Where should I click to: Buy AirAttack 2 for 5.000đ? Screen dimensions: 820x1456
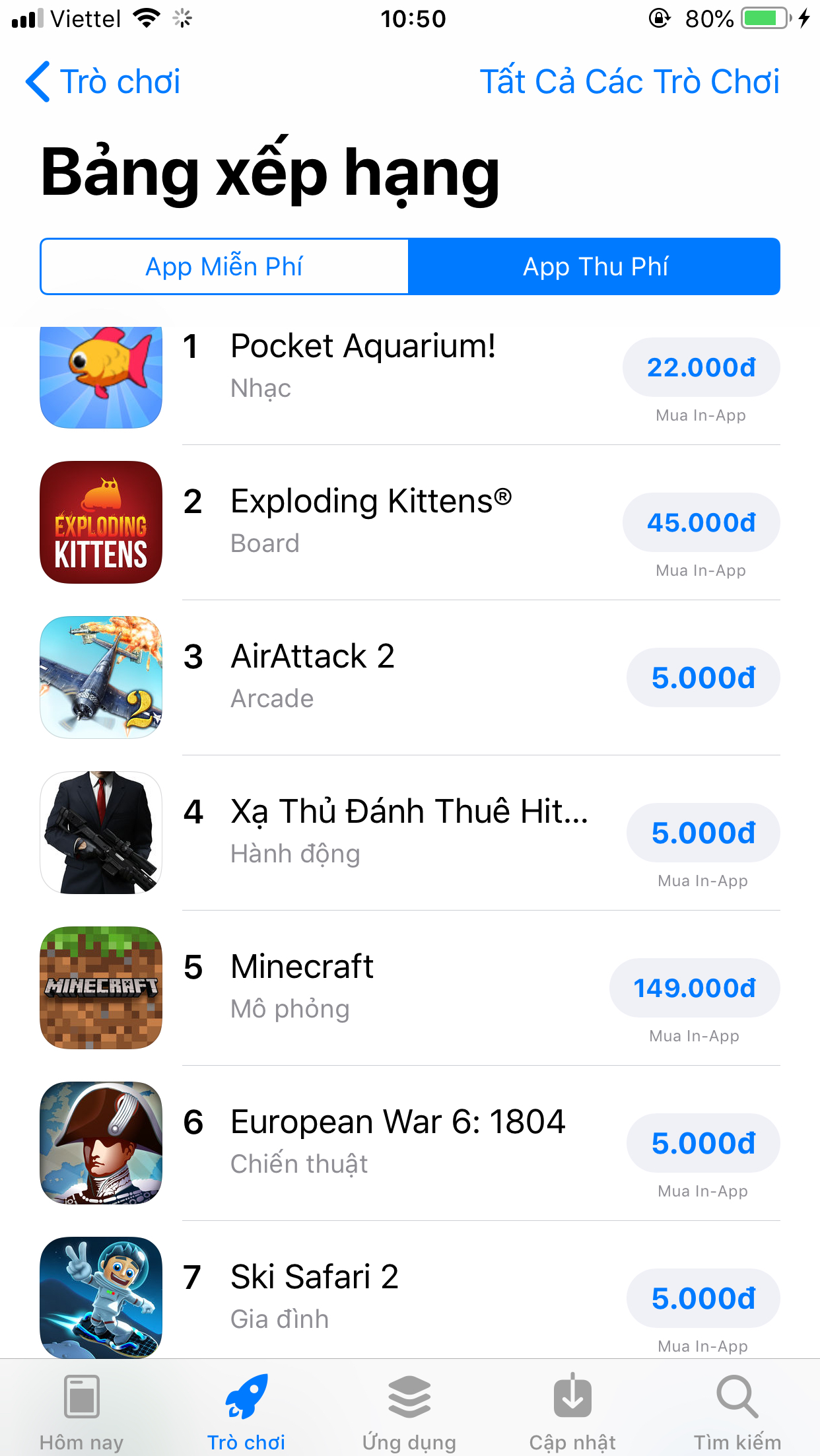point(702,678)
